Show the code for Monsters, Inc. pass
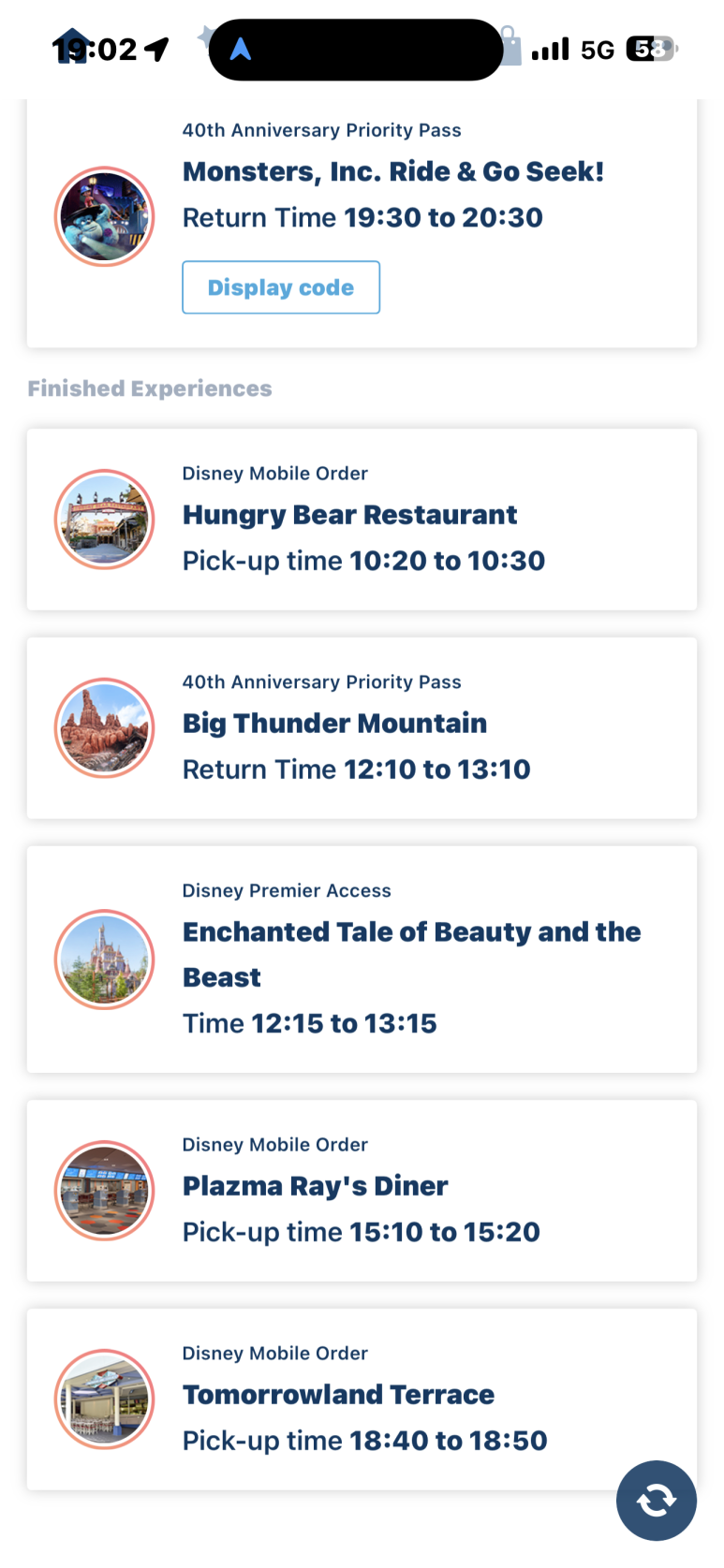Image resolution: width=724 pixels, height=1568 pixels. pyautogui.click(x=281, y=287)
